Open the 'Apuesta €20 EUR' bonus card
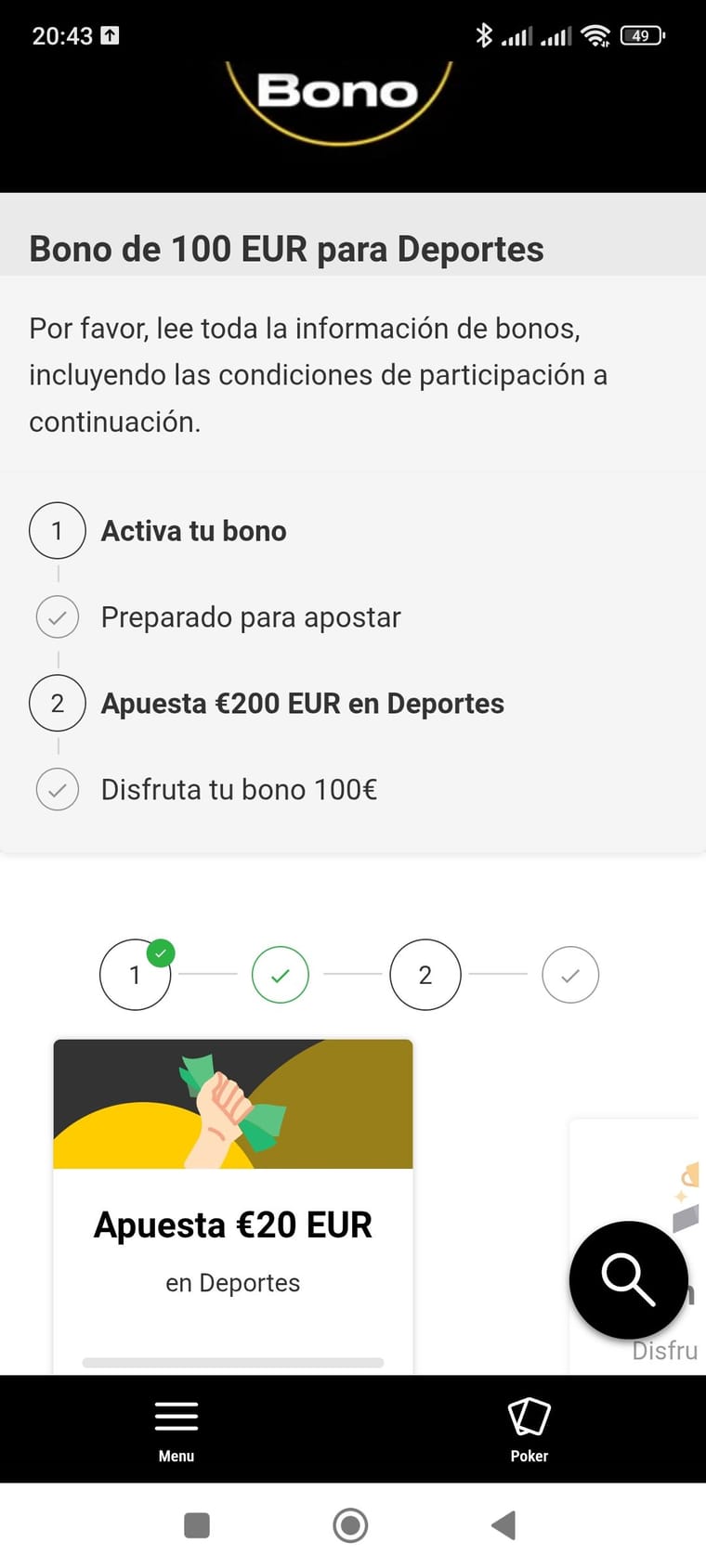 coord(232,1225)
